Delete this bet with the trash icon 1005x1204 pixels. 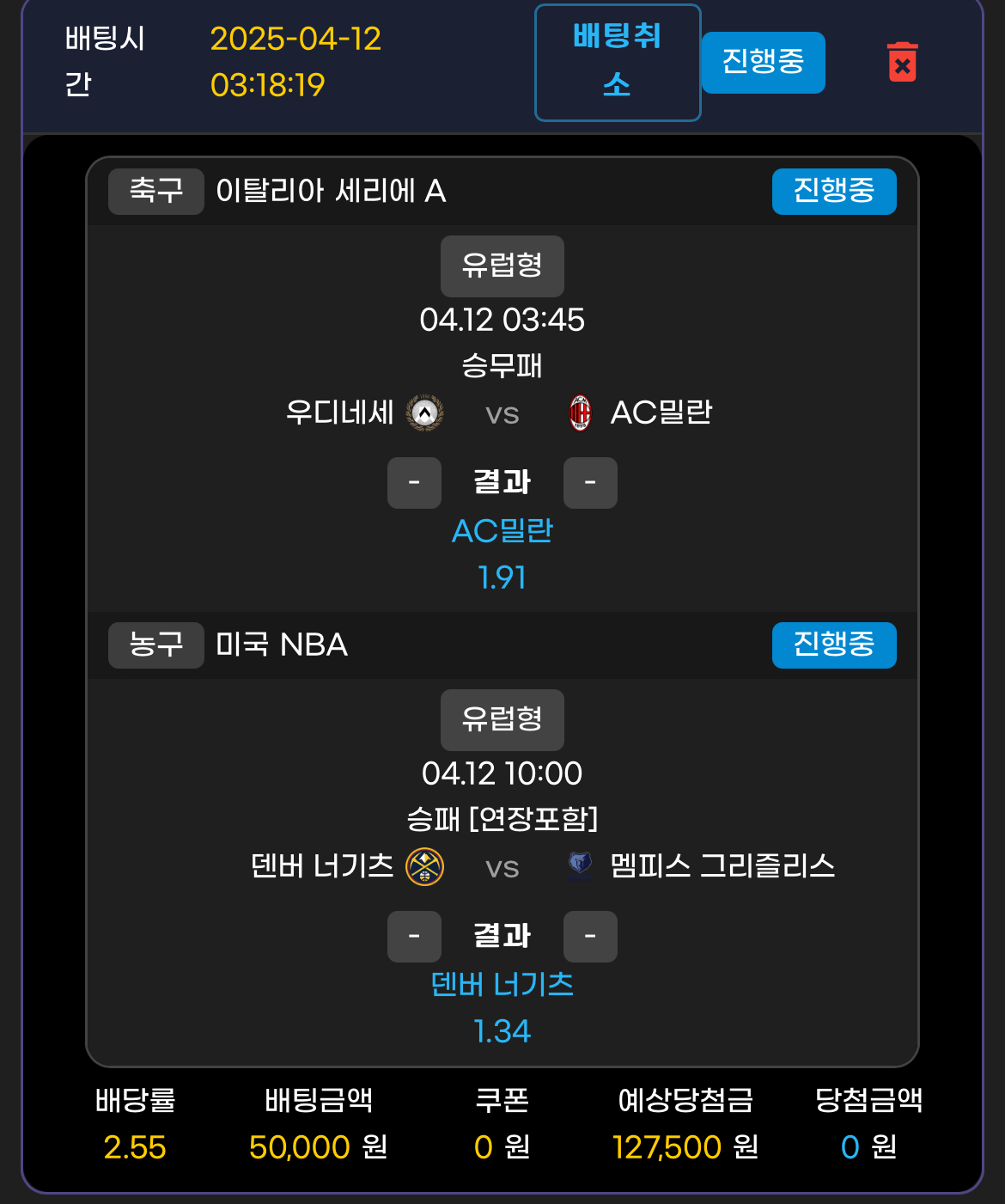(x=902, y=63)
